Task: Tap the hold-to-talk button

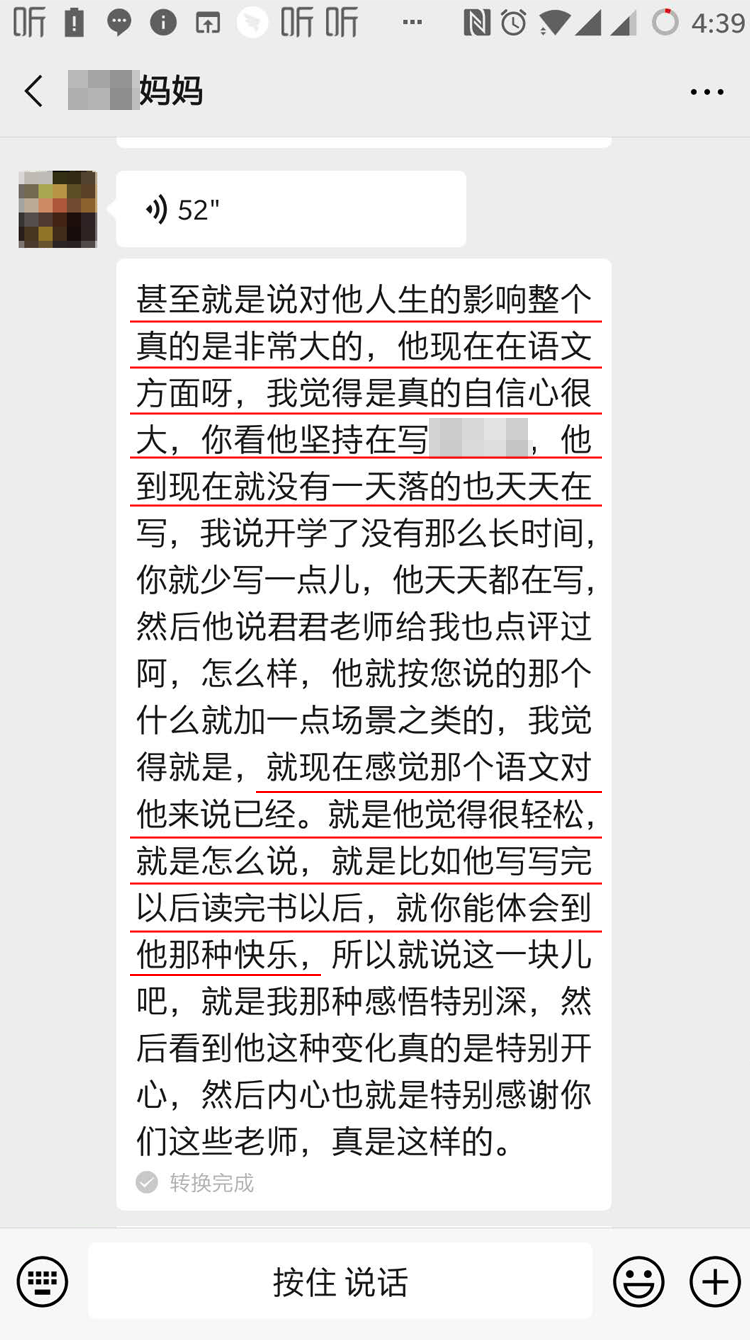Action: point(340,1281)
